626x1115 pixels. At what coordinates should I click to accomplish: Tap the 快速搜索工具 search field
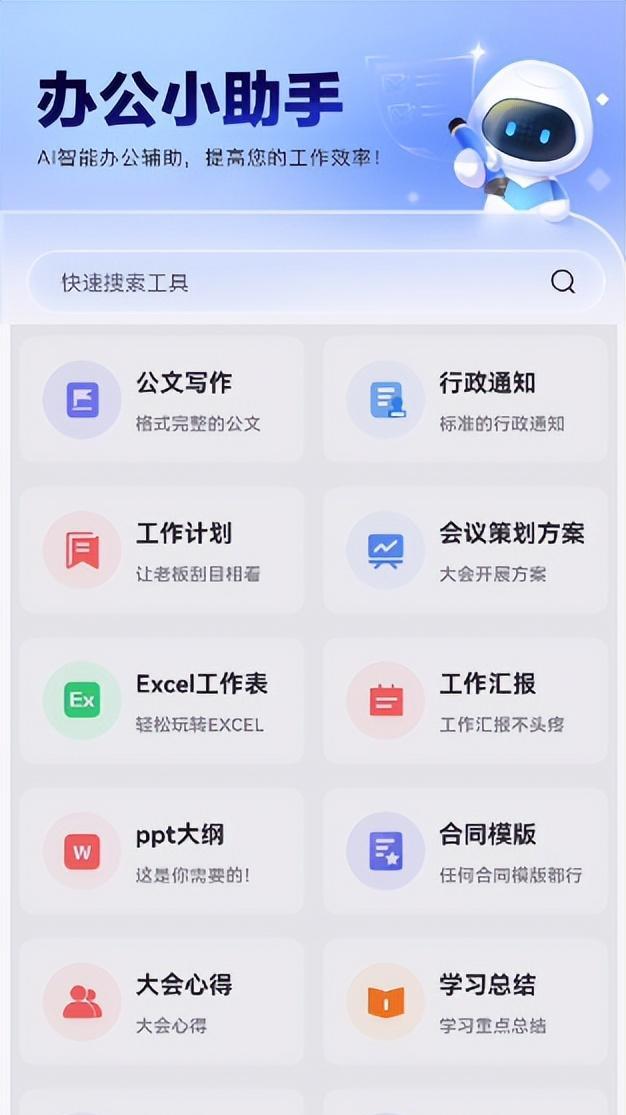pos(316,282)
